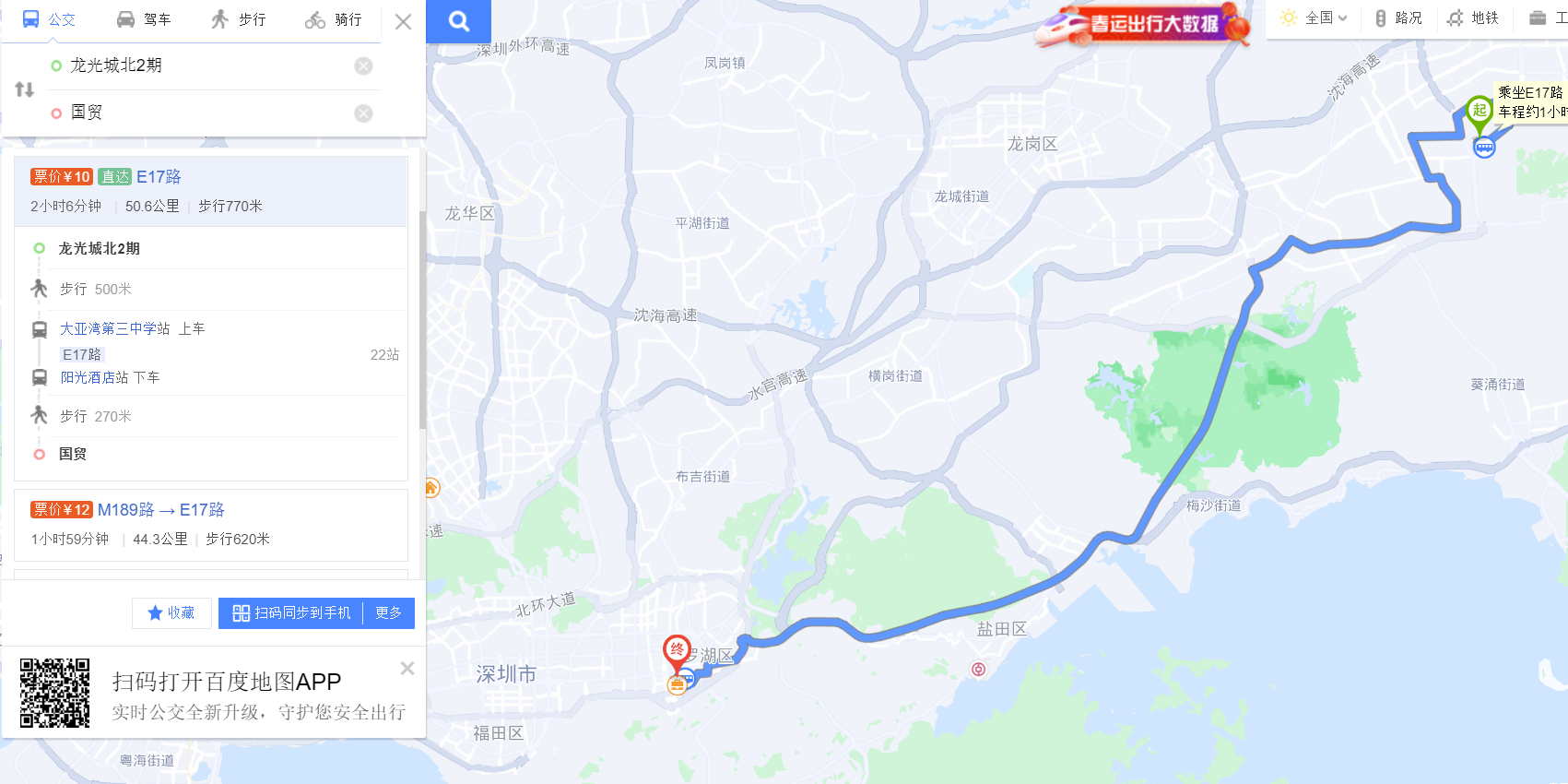The image size is (1568, 784).
Task: Open the 更多 options
Action: coord(388,613)
